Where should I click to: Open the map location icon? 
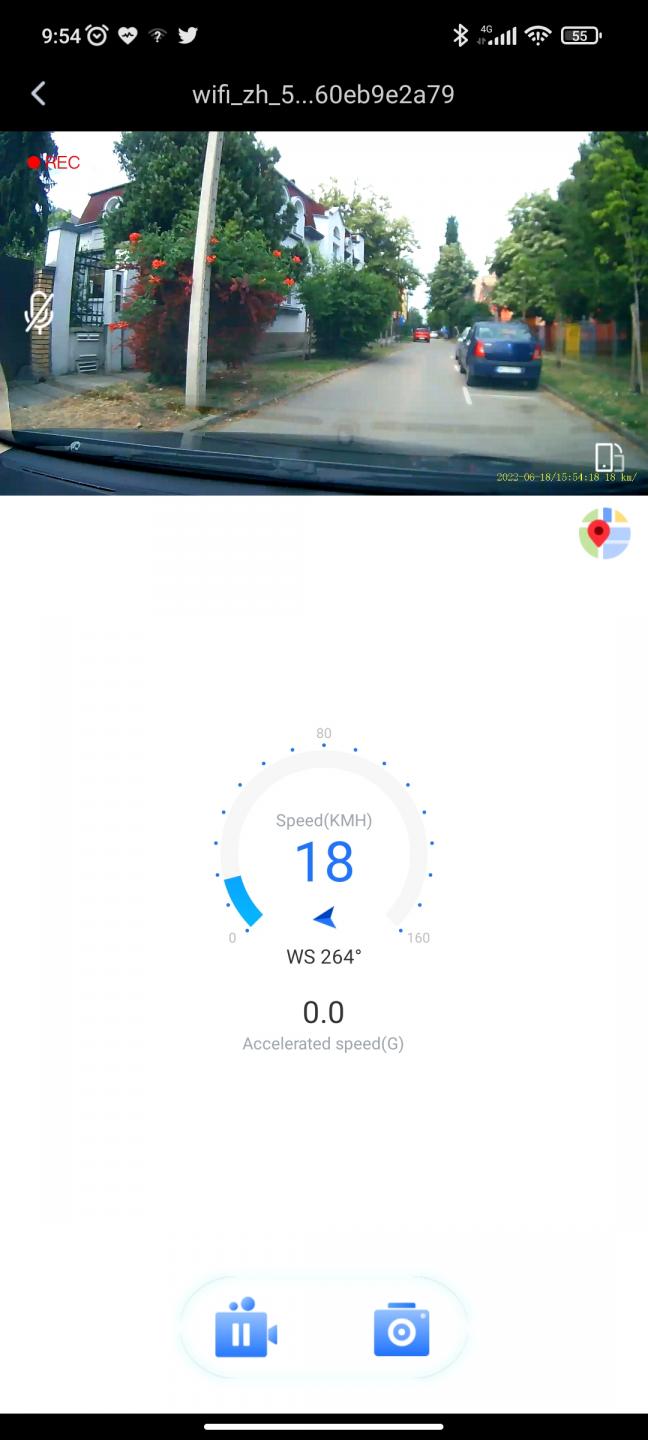604,533
